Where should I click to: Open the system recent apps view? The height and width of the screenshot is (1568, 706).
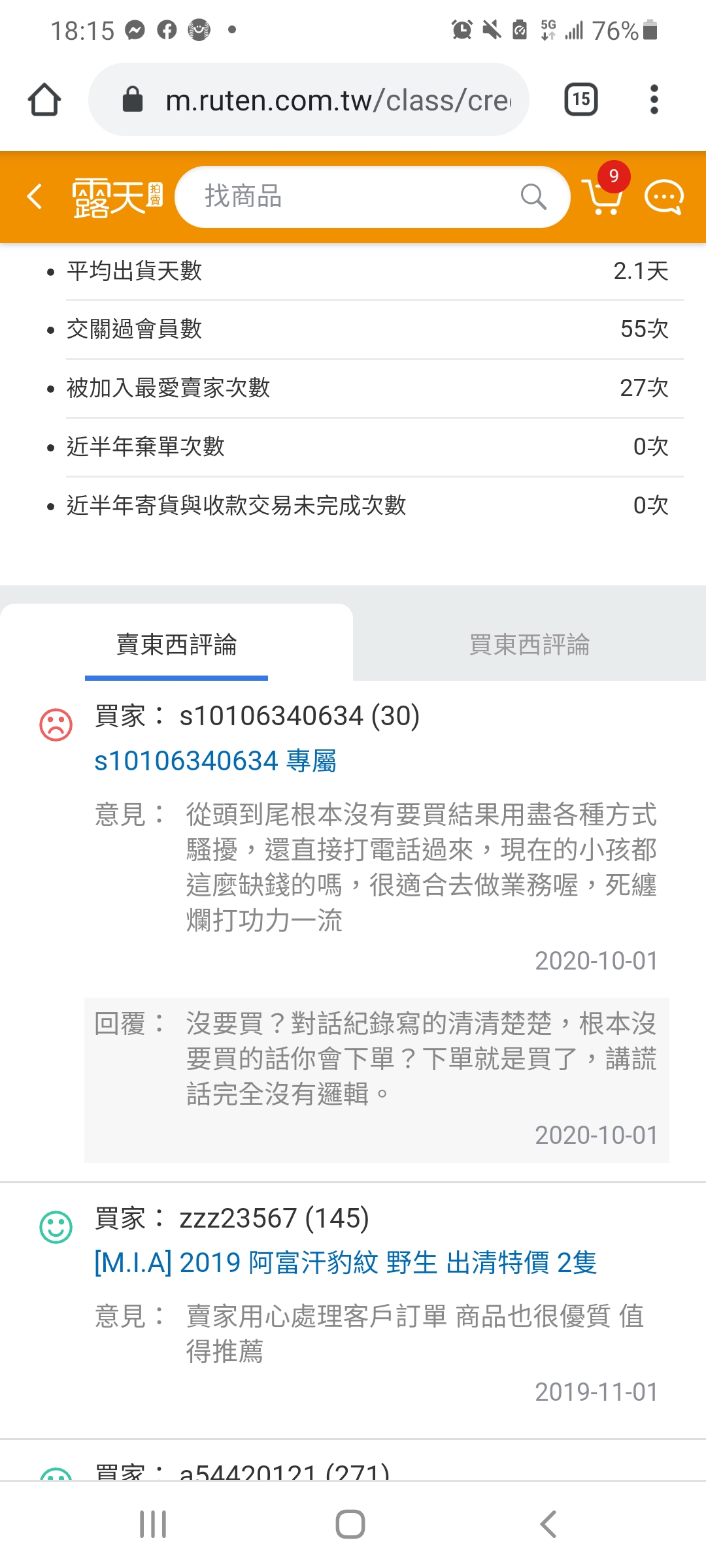coord(153,1524)
